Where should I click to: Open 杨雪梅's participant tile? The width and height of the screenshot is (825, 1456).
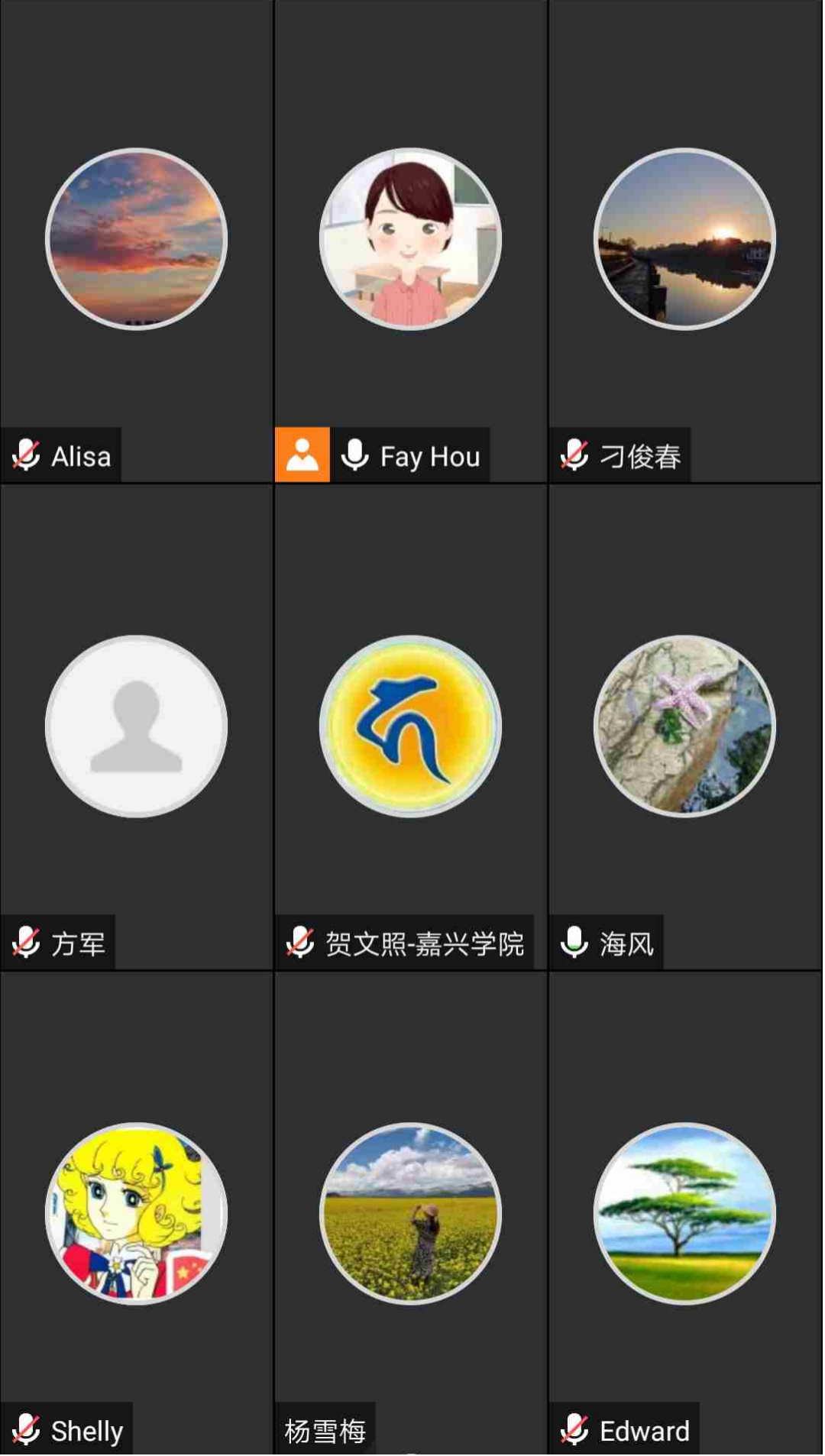(410, 1213)
